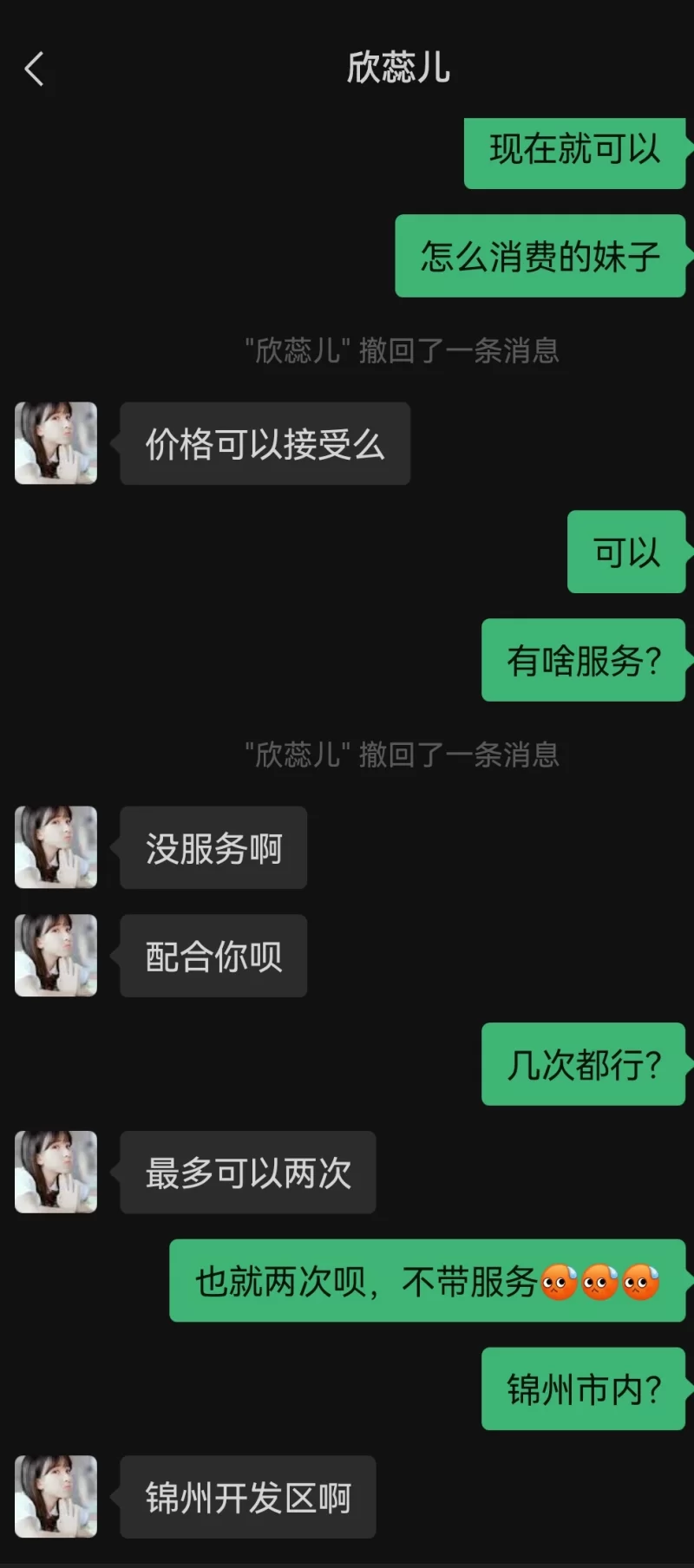The height and width of the screenshot is (1568, 694).
Task: Go back using the top-left arrow
Action: pos(35,69)
